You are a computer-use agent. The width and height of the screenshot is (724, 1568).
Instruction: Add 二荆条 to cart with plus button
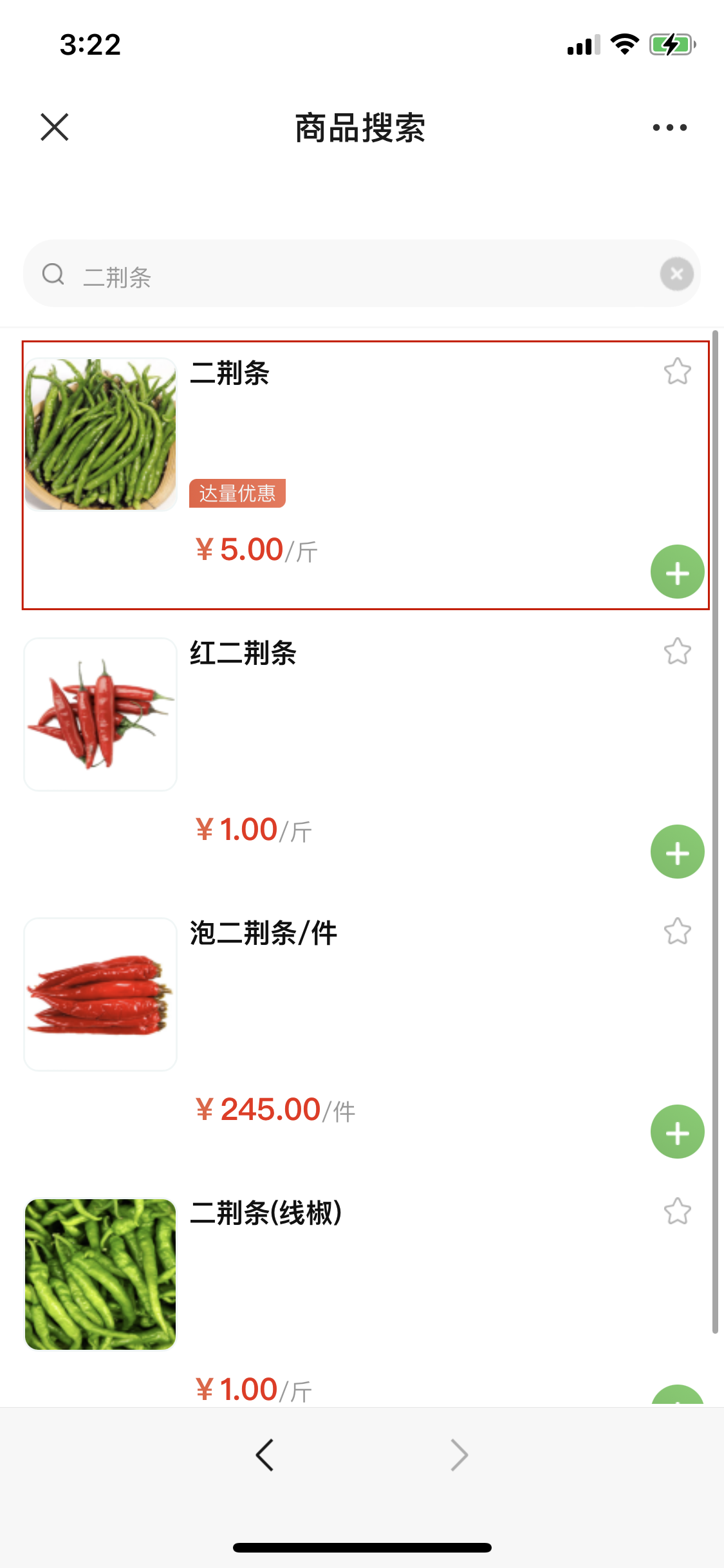coord(676,572)
